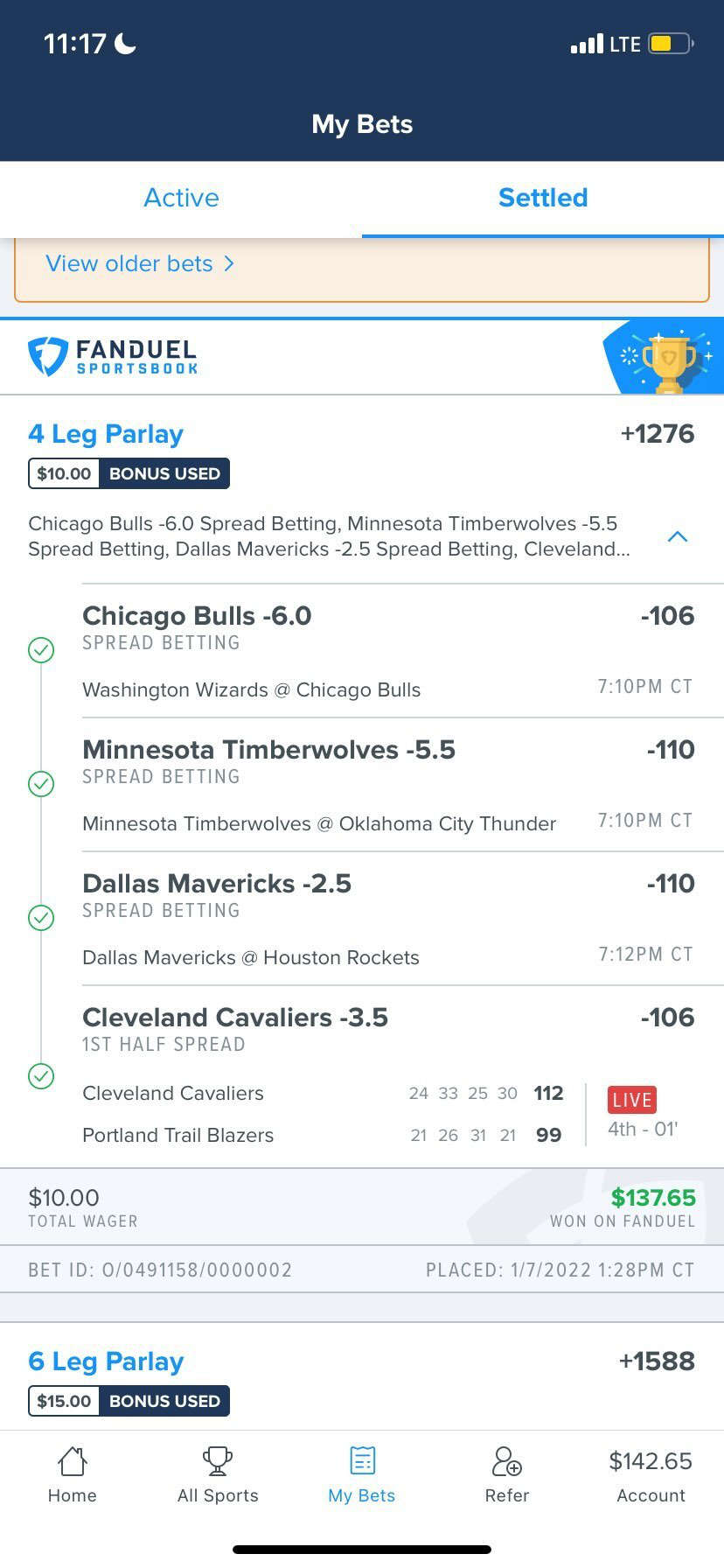Open the Refer tab
Screen dimensions: 724x1568
click(507, 1474)
